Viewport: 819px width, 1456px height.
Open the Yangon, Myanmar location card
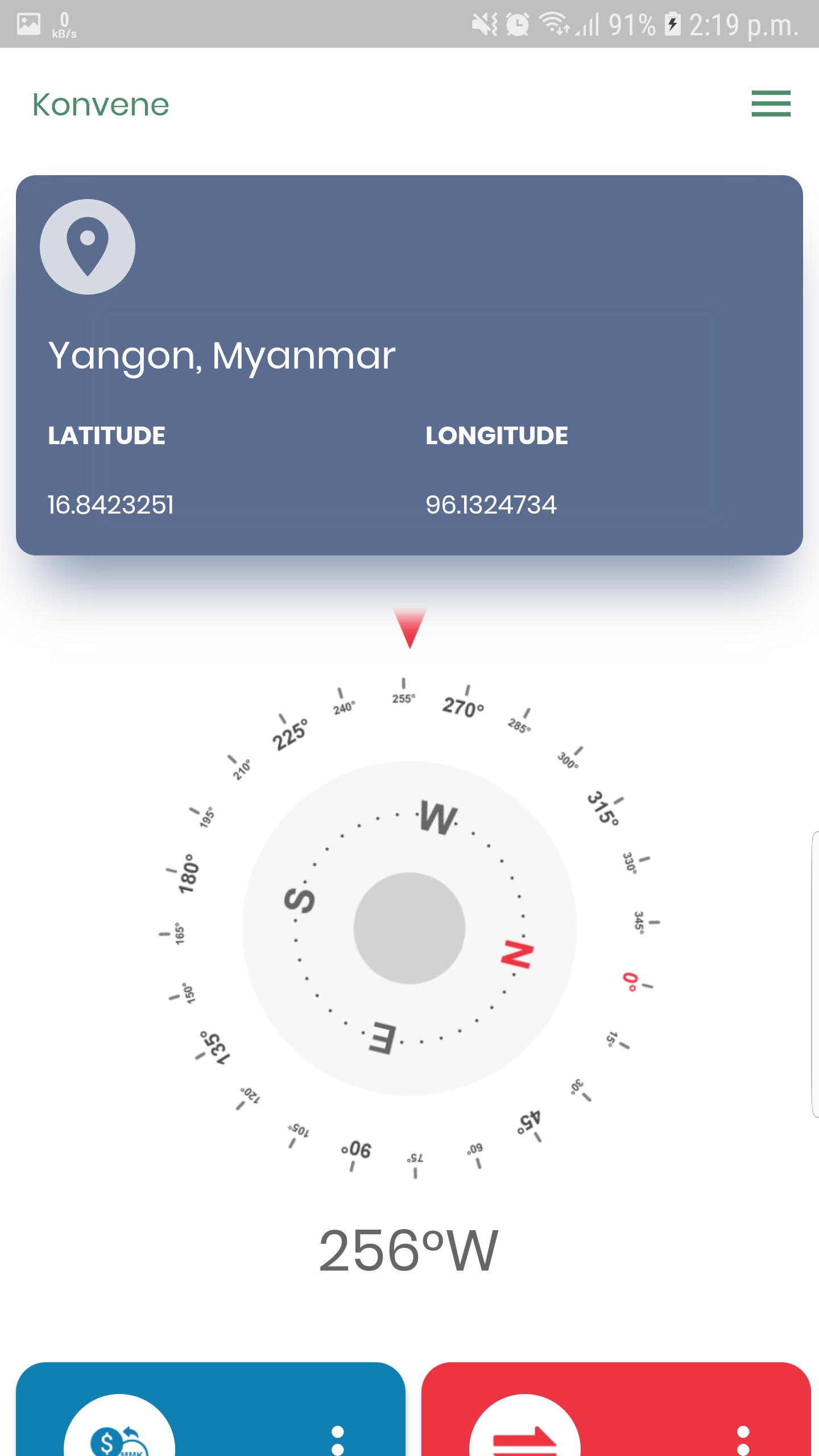coord(409,365)
